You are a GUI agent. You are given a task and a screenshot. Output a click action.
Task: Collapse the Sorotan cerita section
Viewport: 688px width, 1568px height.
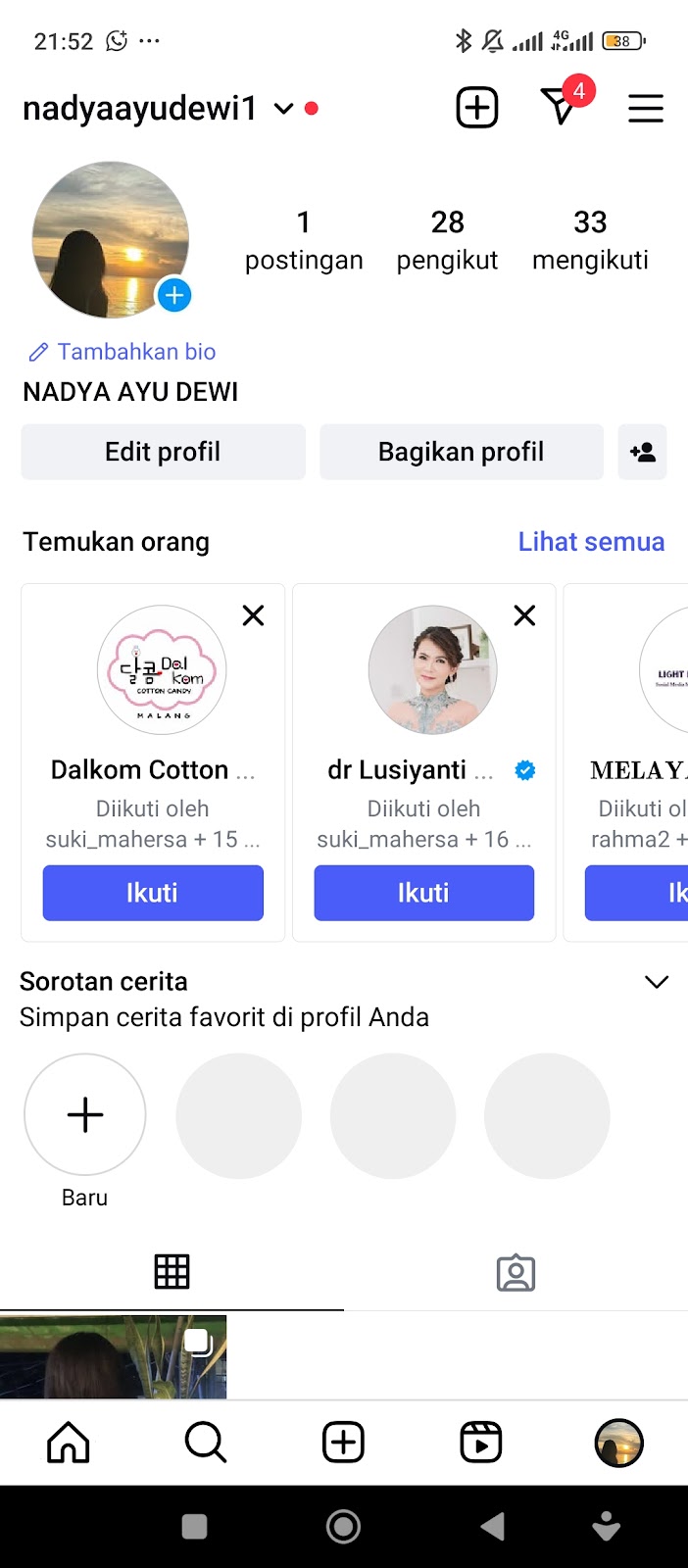point(657,982)
